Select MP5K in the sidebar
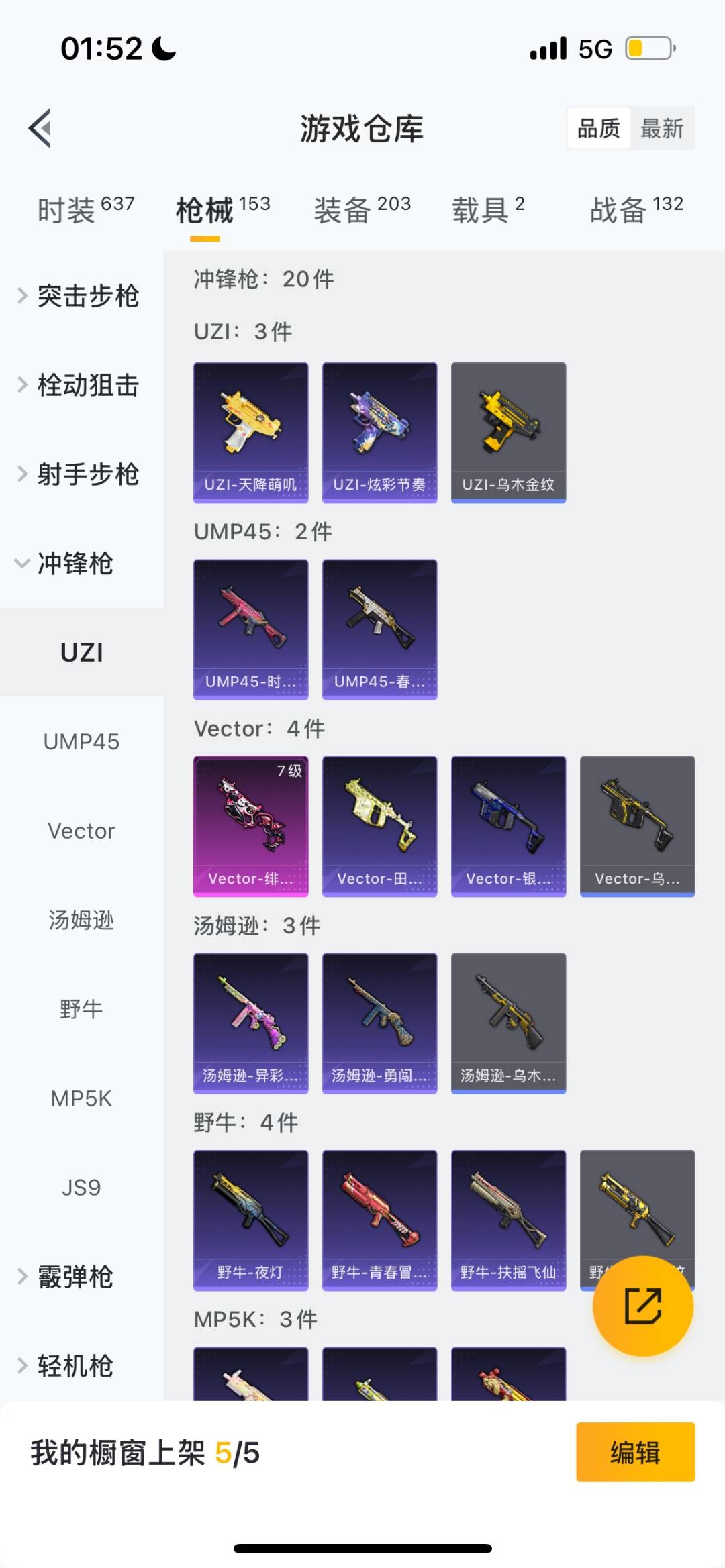 click(x=81, y=1098)
